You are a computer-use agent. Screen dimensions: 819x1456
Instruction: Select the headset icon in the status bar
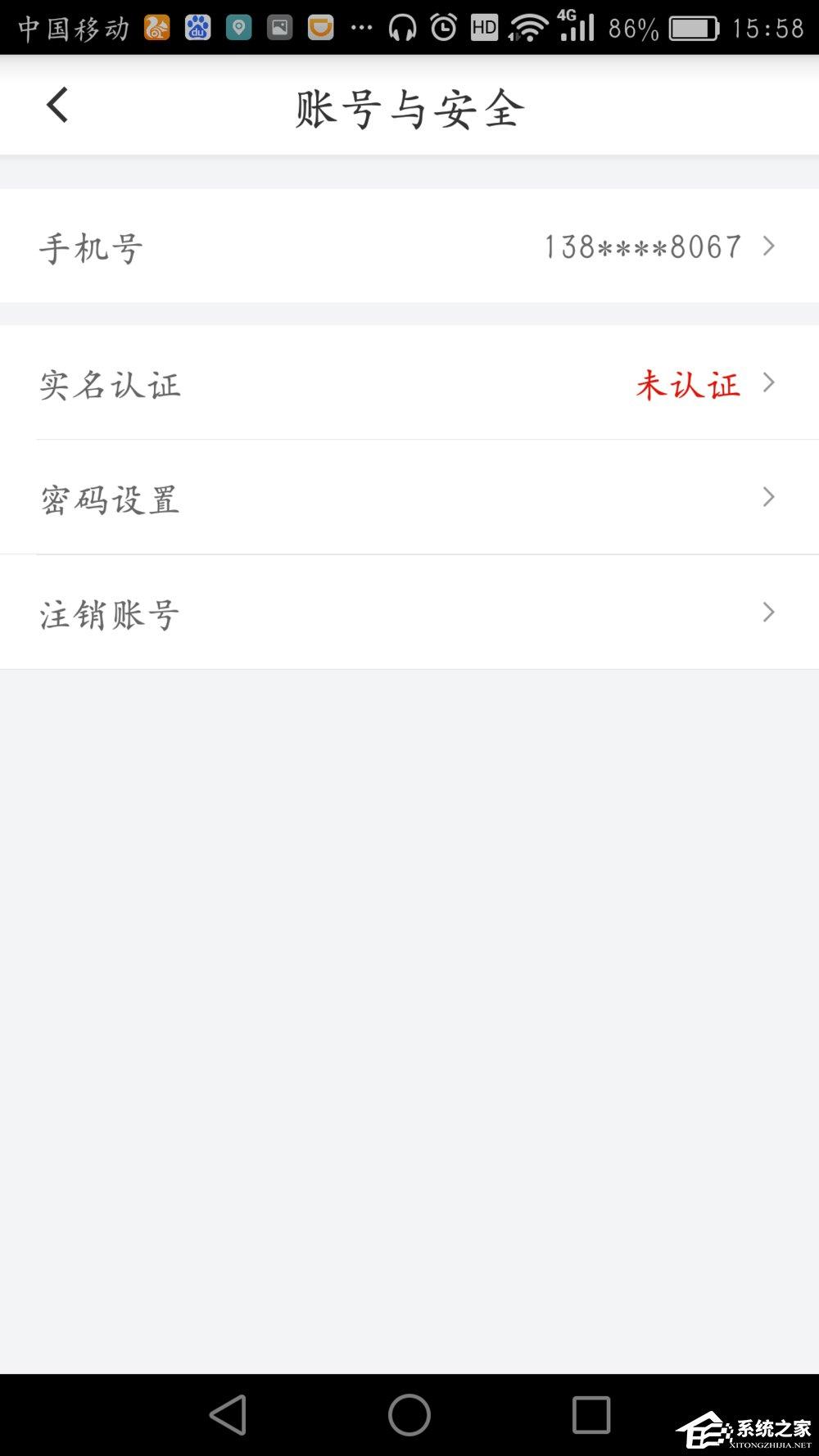404,27
